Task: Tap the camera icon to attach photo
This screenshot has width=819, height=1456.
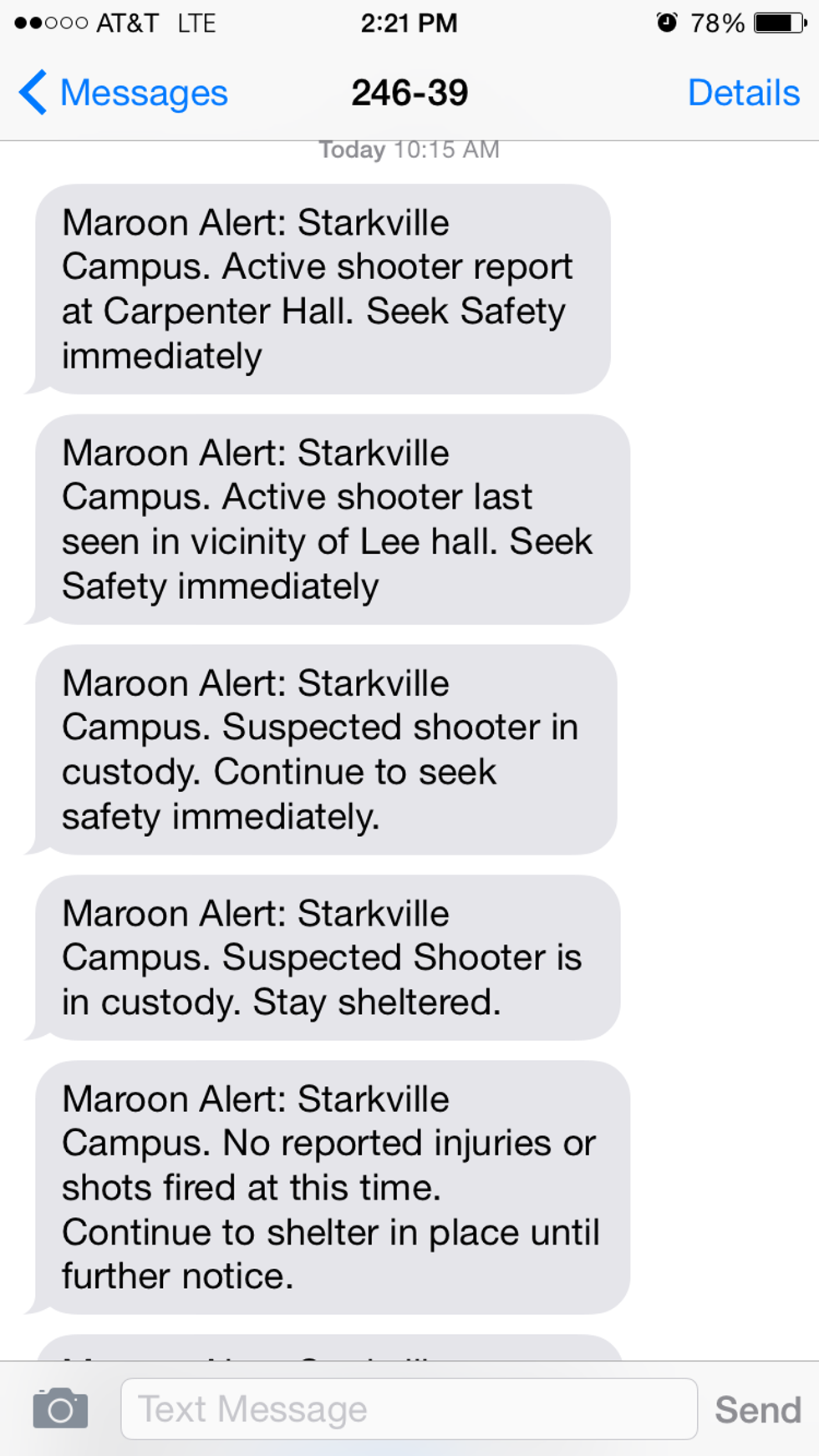Action: 60,1408
